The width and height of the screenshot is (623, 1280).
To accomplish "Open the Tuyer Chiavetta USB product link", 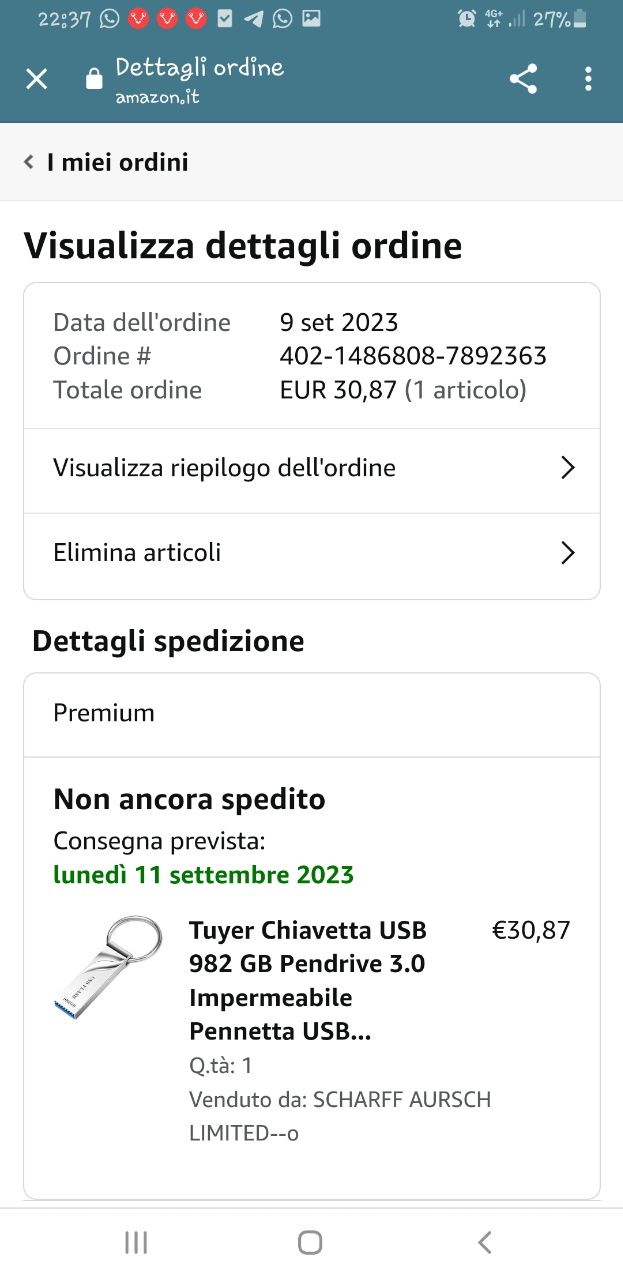I will pyautogui.click(x=309, y=981).
